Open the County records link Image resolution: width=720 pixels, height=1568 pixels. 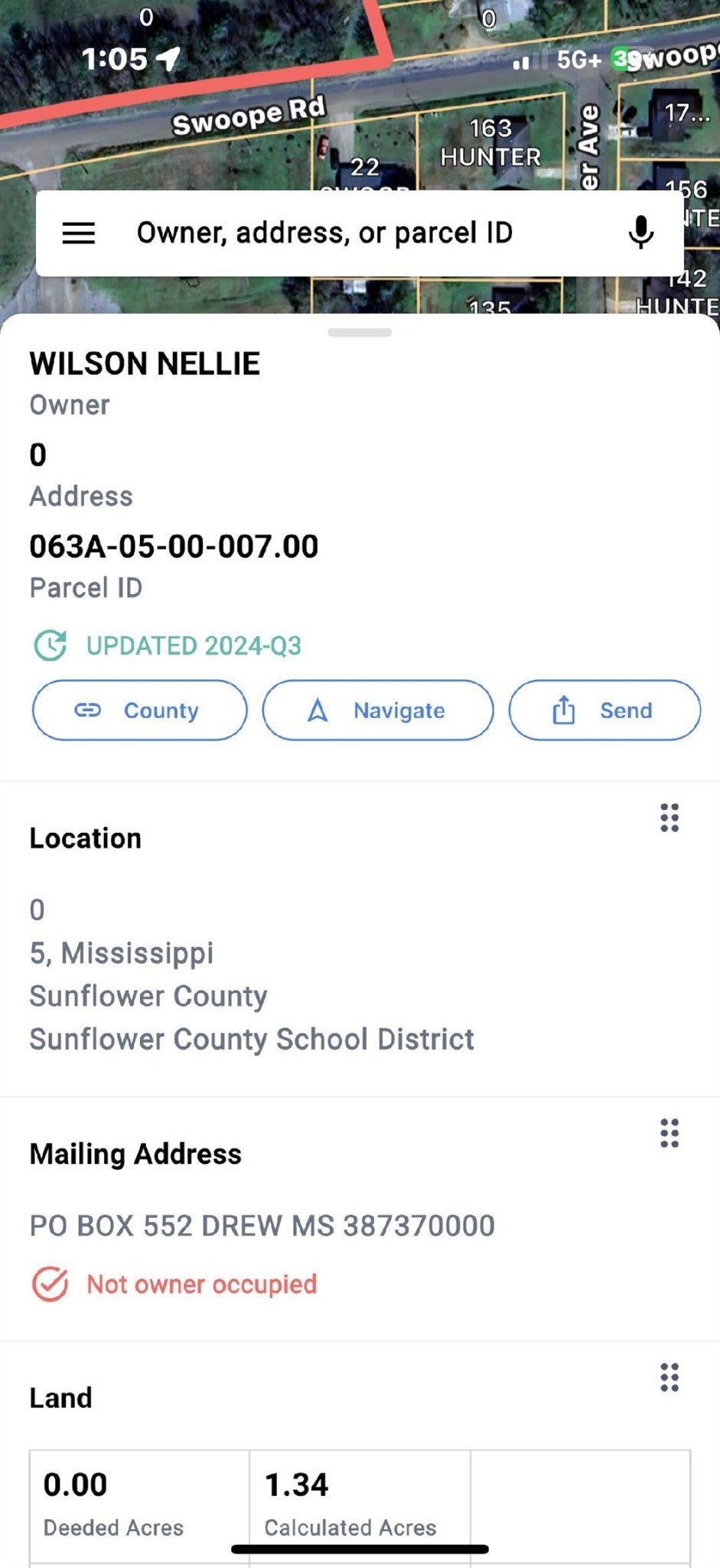(139, 710)
